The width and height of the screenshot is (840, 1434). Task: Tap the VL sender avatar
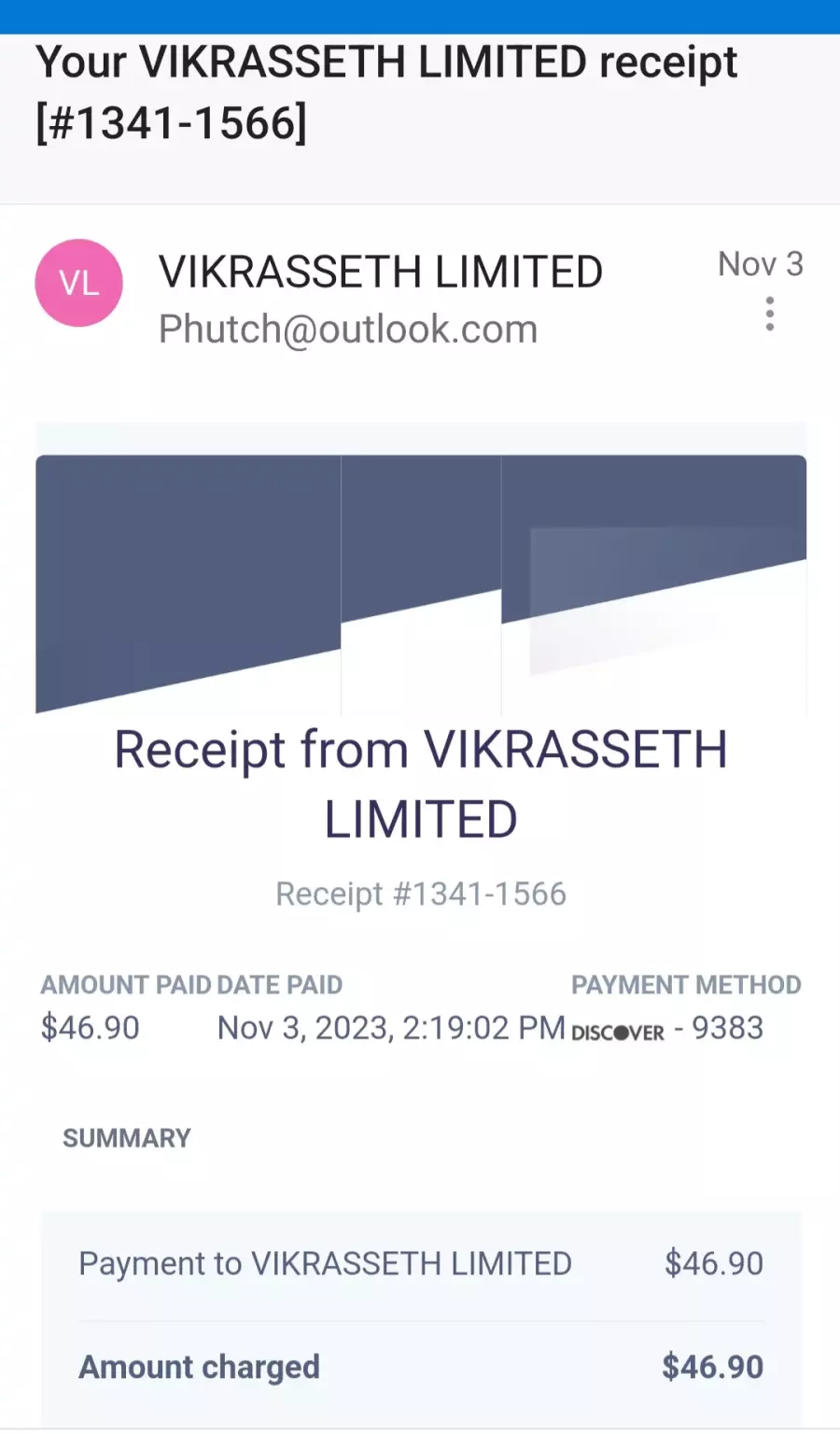pyautogui.click(x=79, y=283)
